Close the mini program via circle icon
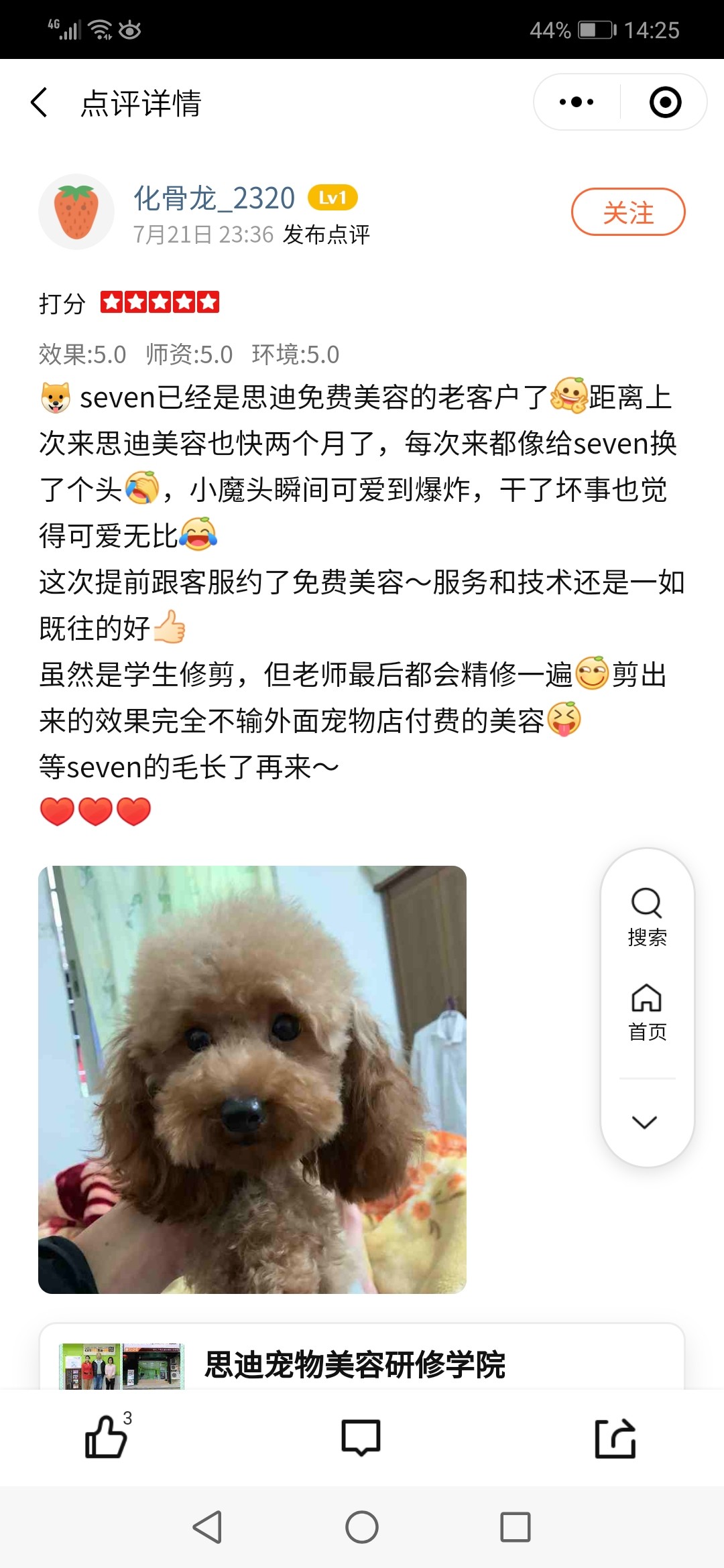 point(665,103)
